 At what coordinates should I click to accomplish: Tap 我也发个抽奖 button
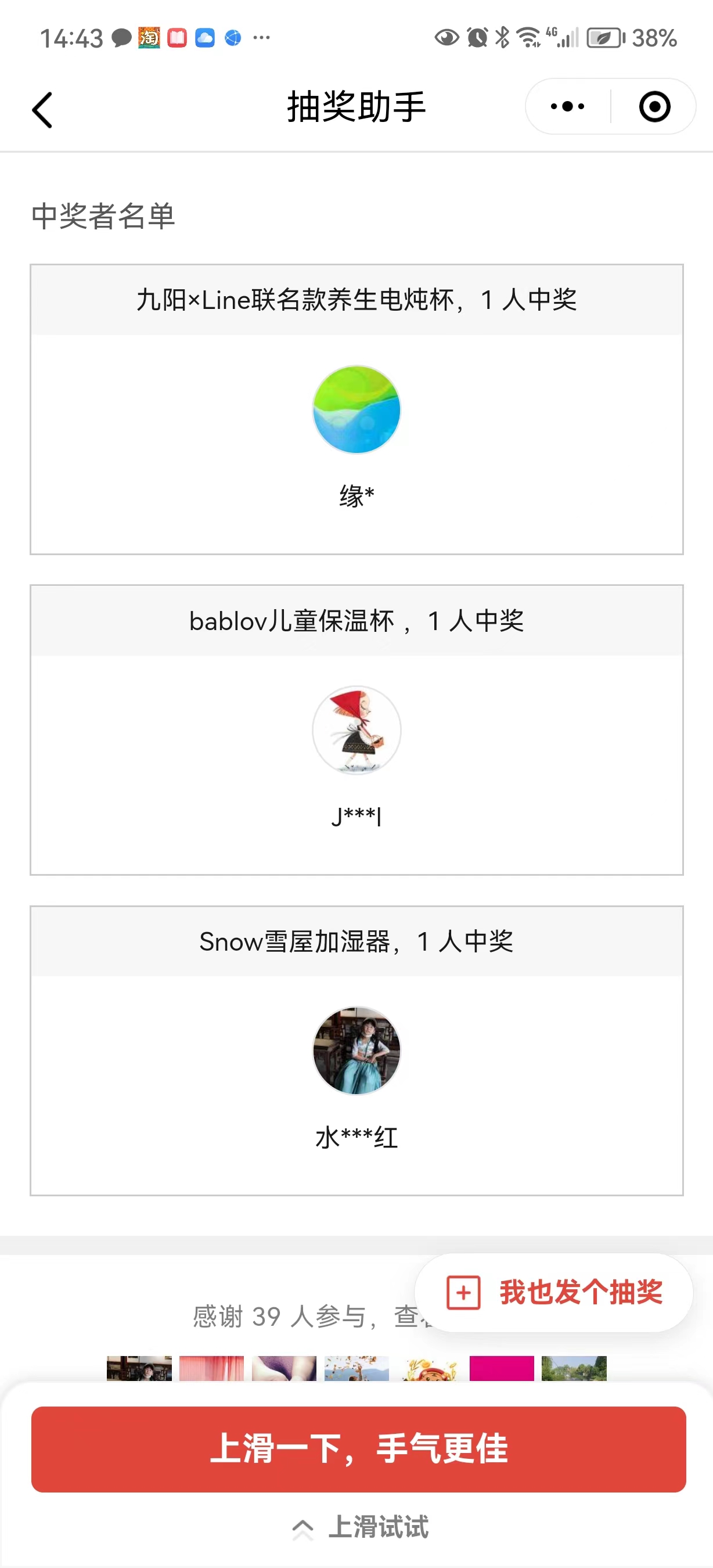553,1292
